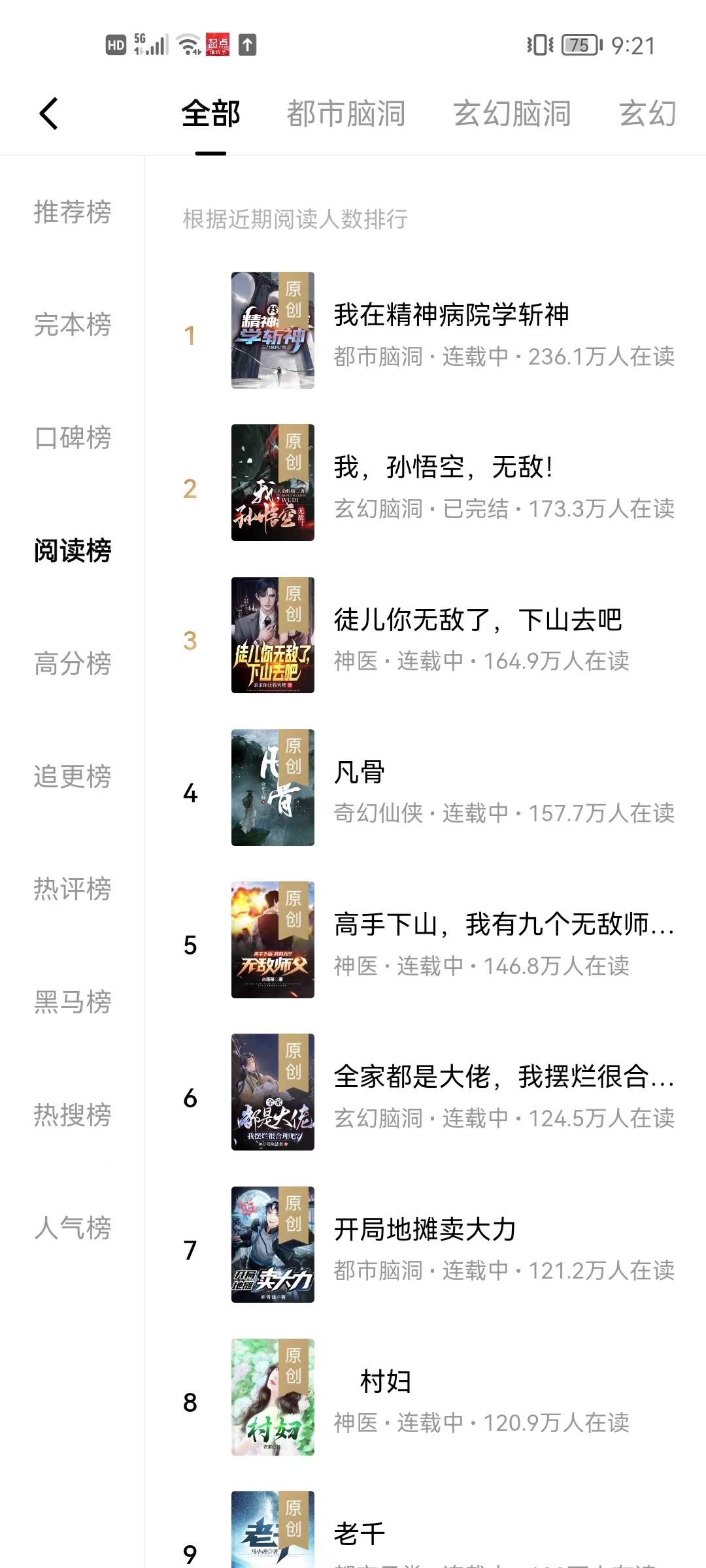Switch to the 完本榜 ranking
Image resolution: width=706 pixels, height=1568 pixels.
[72, 325]
